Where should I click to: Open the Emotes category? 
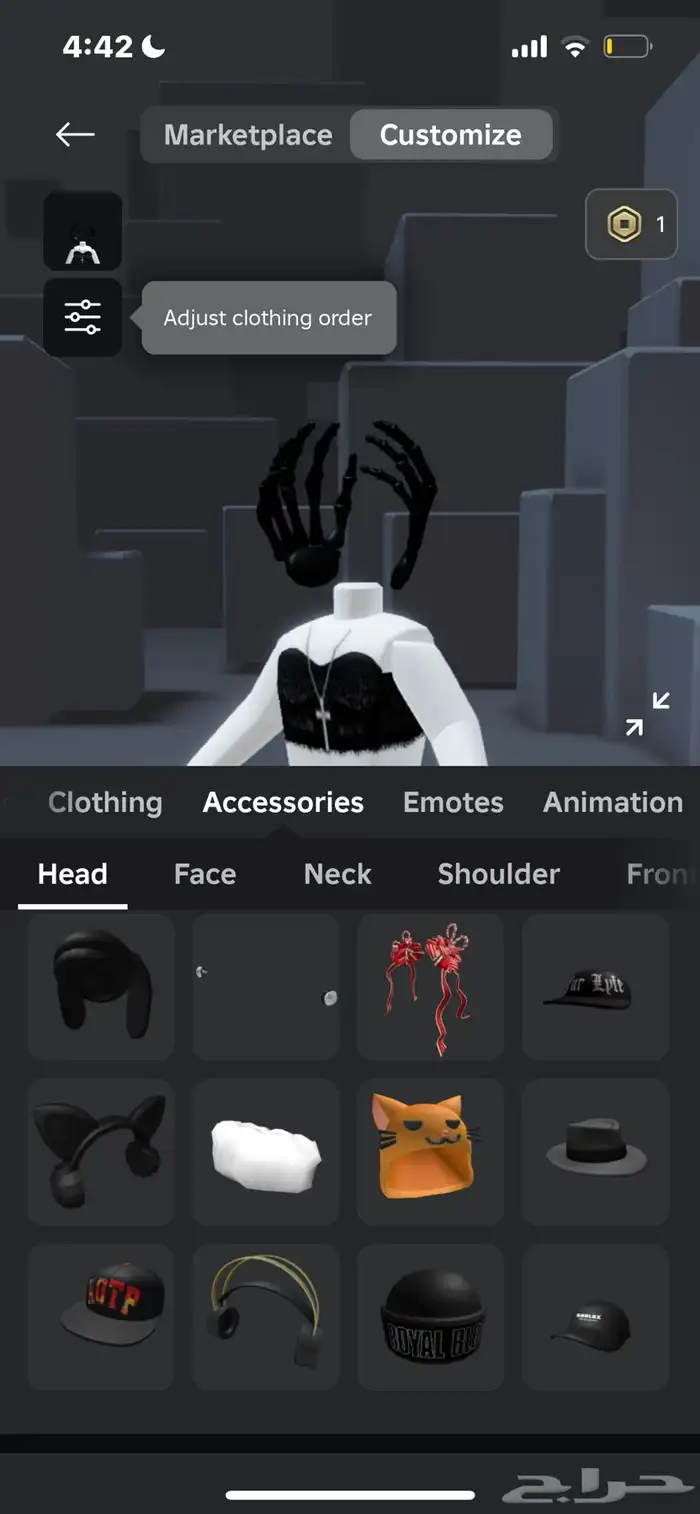click(x=453, y=802)
